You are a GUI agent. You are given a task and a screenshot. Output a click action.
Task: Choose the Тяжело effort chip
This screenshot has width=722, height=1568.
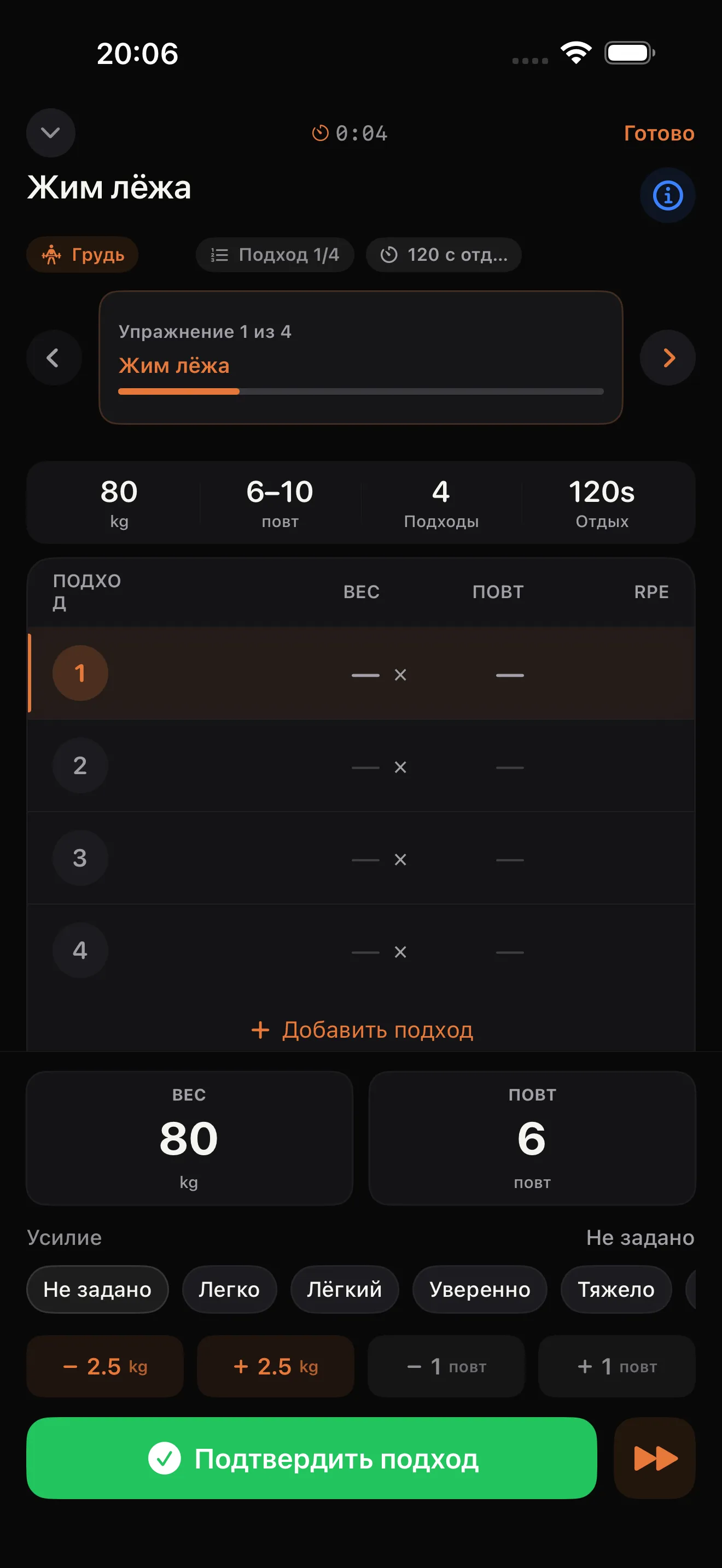point(616,1289)
